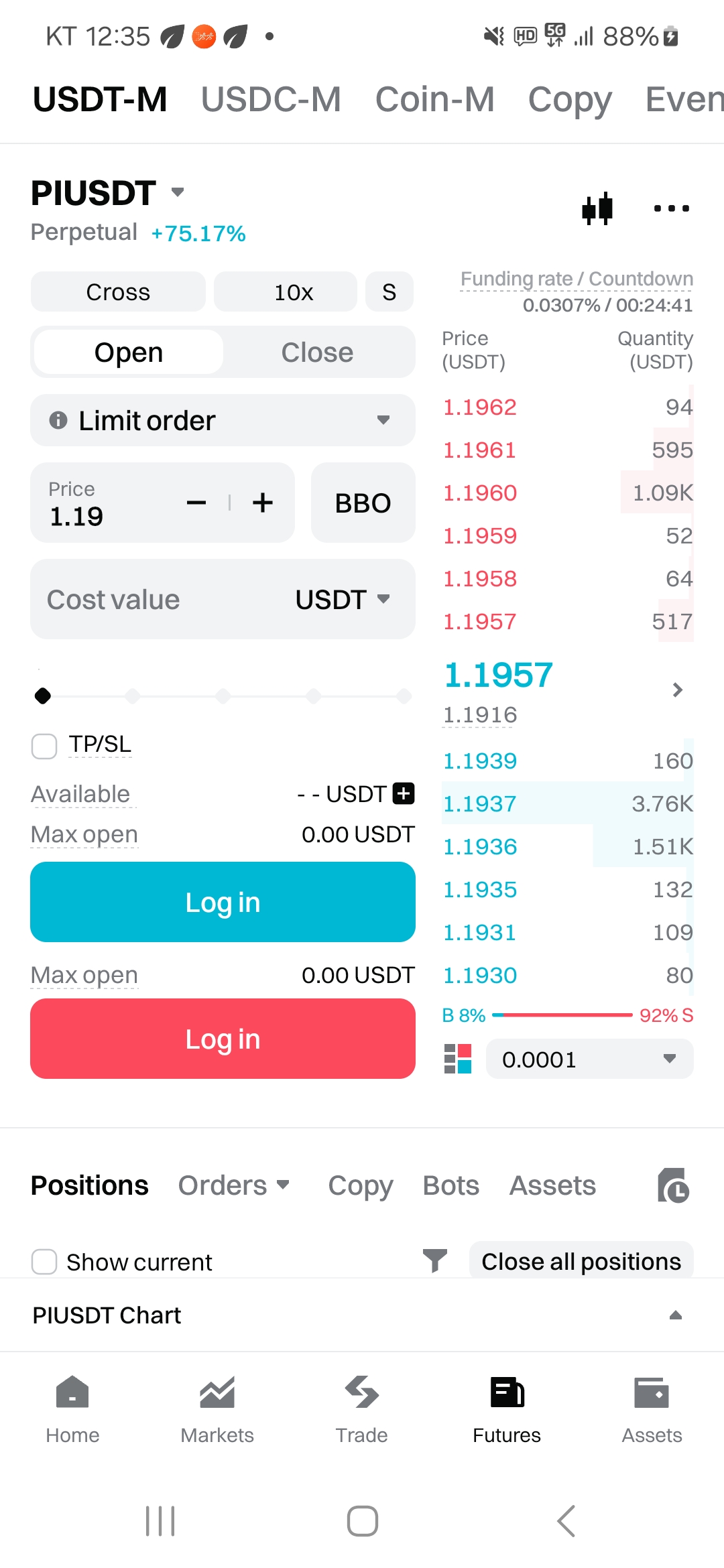Open the three-dot overflow menu

pos(672,208)
